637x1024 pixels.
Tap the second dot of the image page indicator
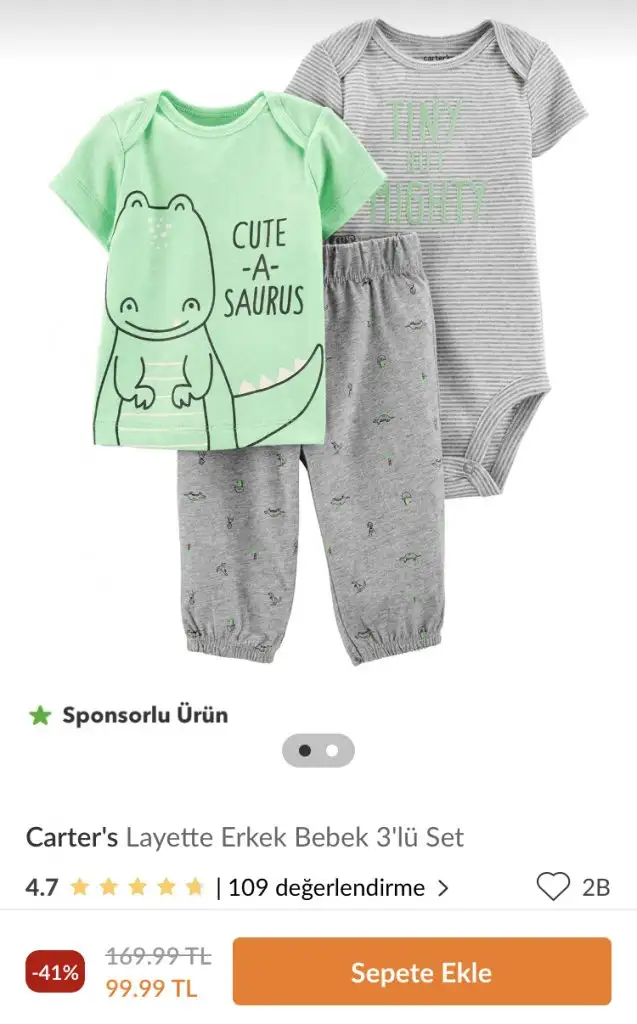332,750
